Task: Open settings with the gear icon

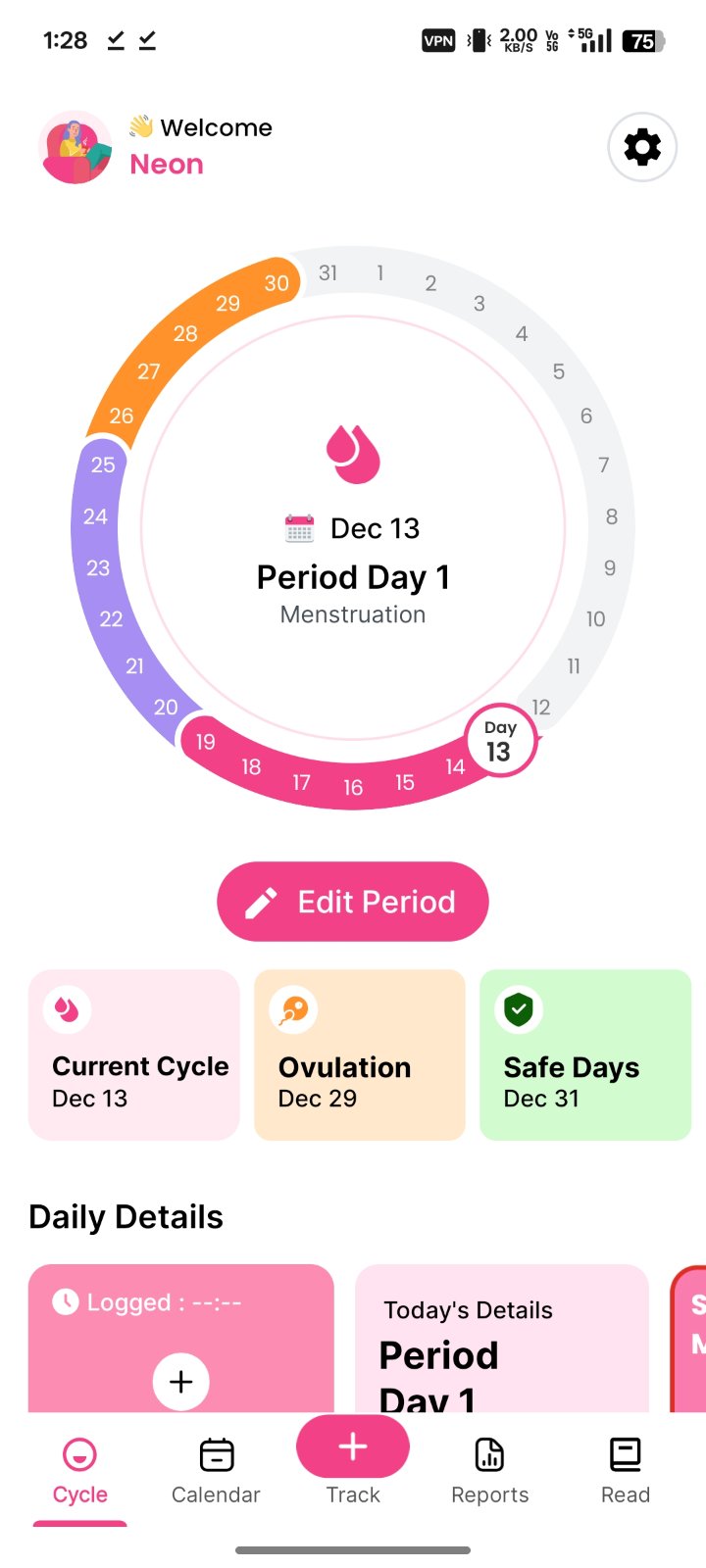Action: 642,148
